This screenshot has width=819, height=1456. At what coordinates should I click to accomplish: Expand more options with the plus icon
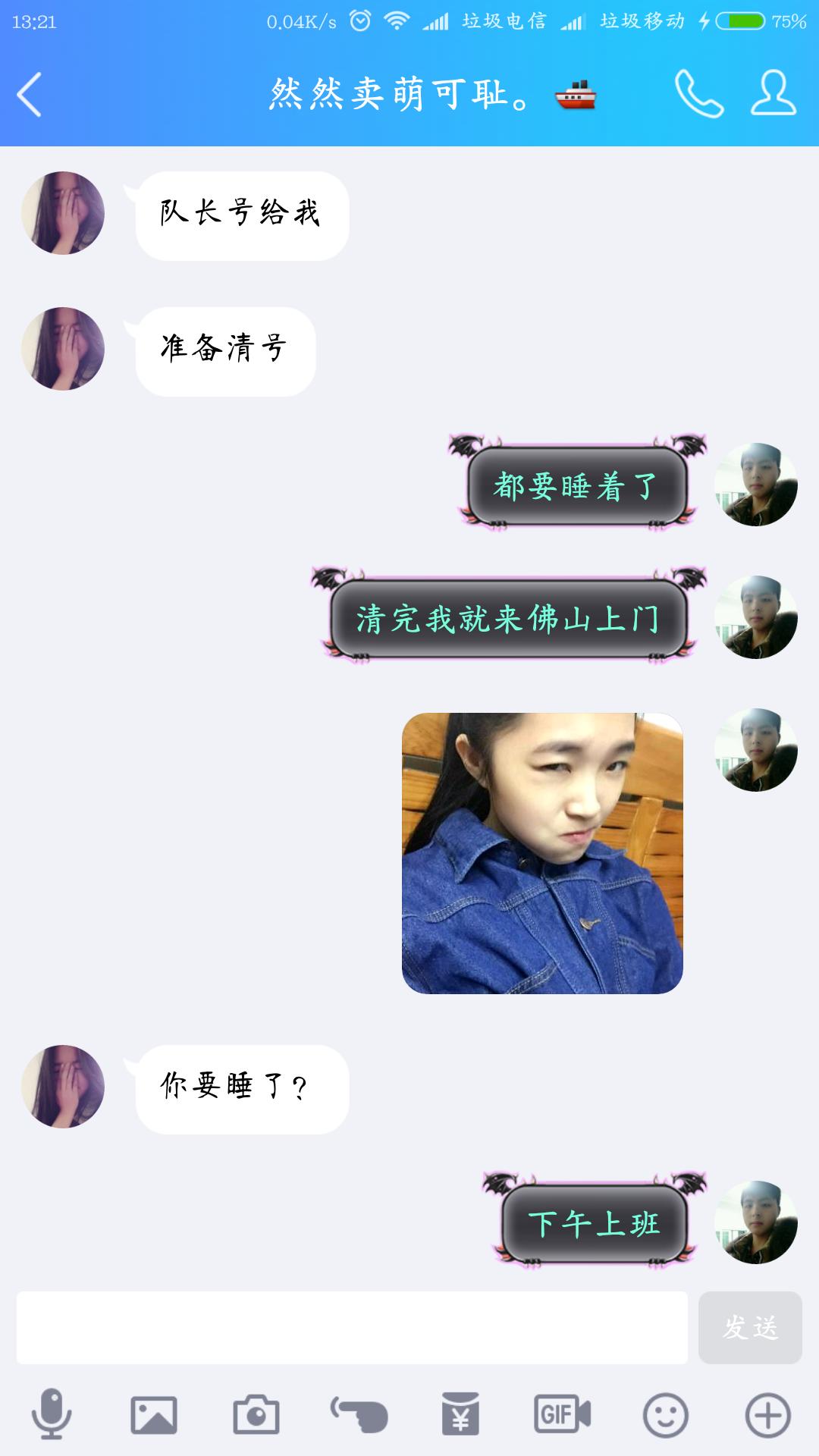767,1414
